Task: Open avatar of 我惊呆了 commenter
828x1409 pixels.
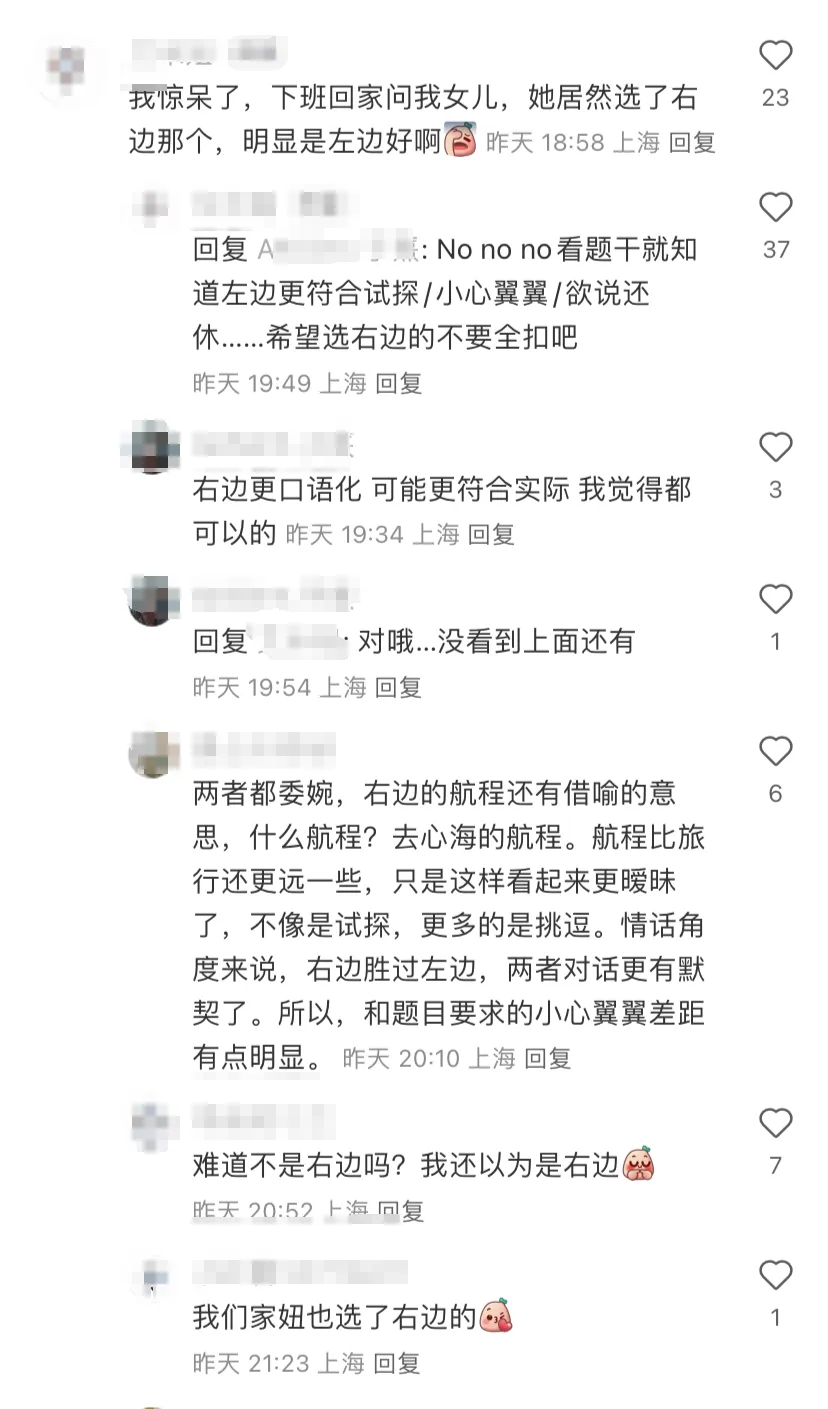Action: [66, 68]
